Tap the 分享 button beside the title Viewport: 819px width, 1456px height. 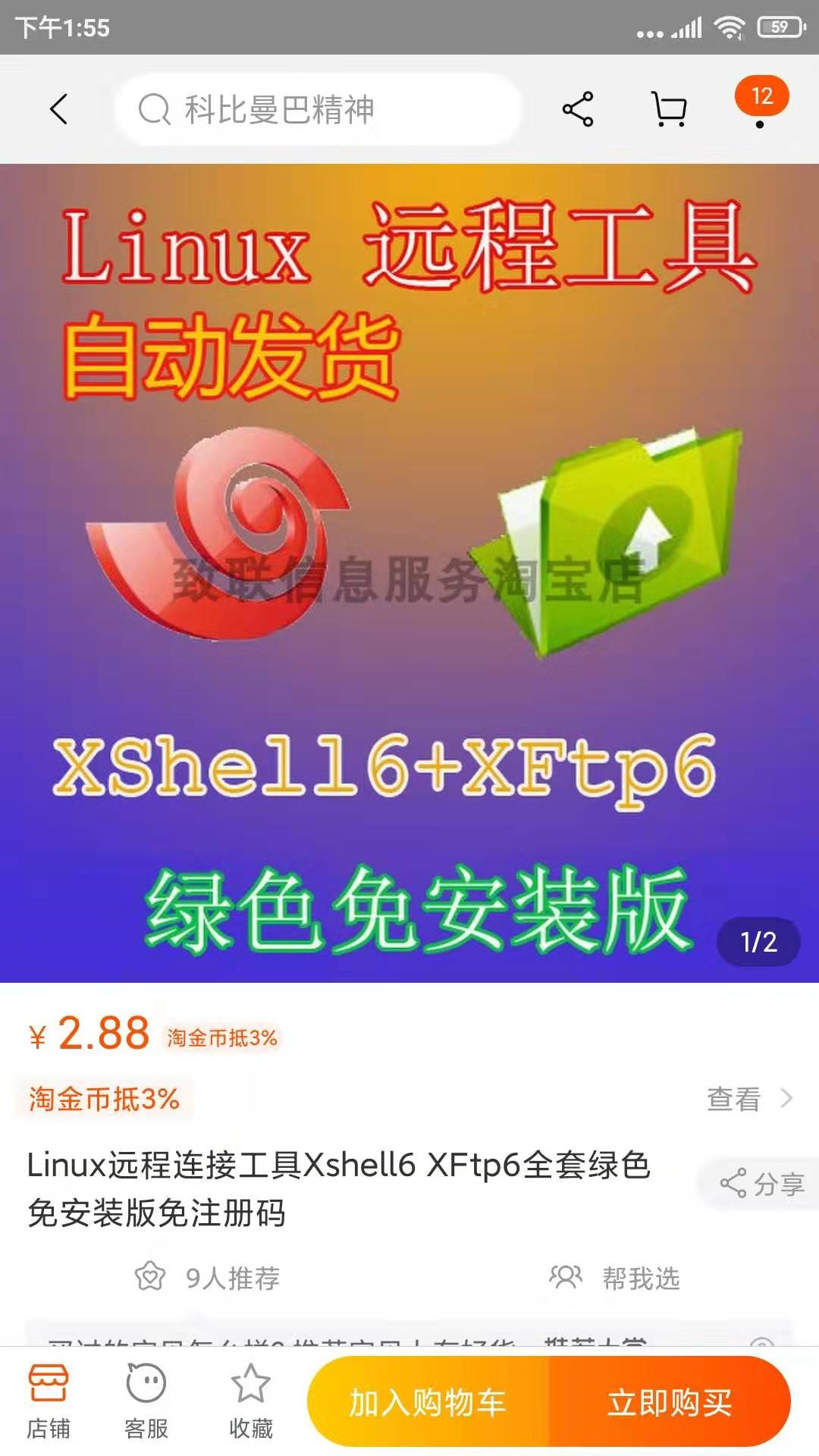(x=761, y=1184)
